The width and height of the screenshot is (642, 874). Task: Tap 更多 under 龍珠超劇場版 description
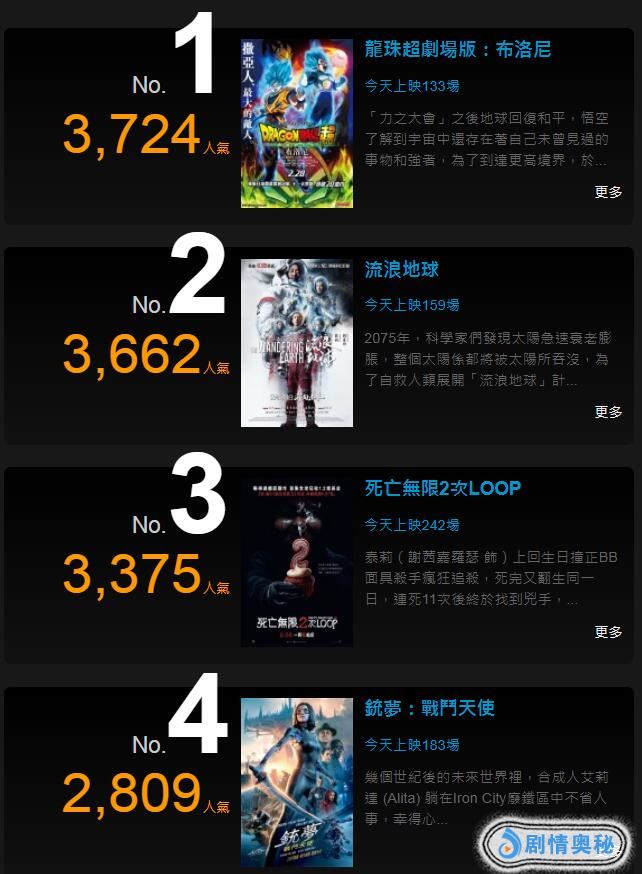coord(608,192)
